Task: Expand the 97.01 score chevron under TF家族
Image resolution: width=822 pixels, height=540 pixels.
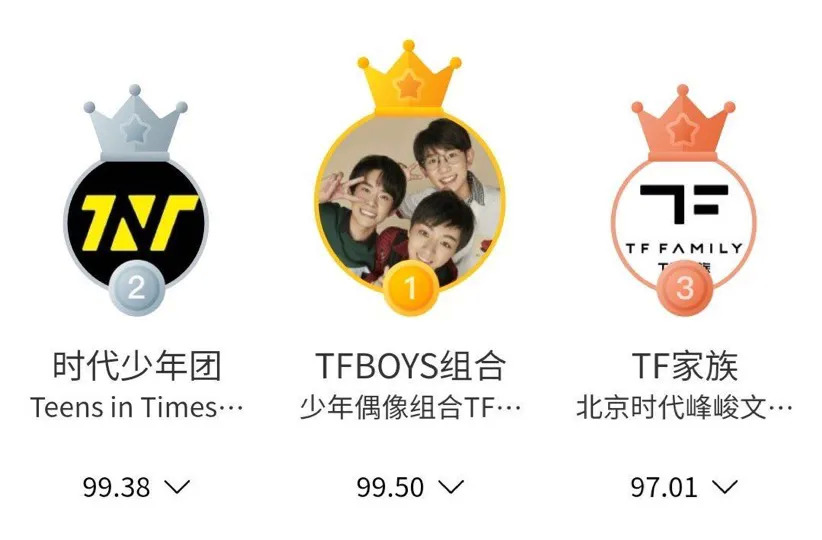Action: pos(724,487)
